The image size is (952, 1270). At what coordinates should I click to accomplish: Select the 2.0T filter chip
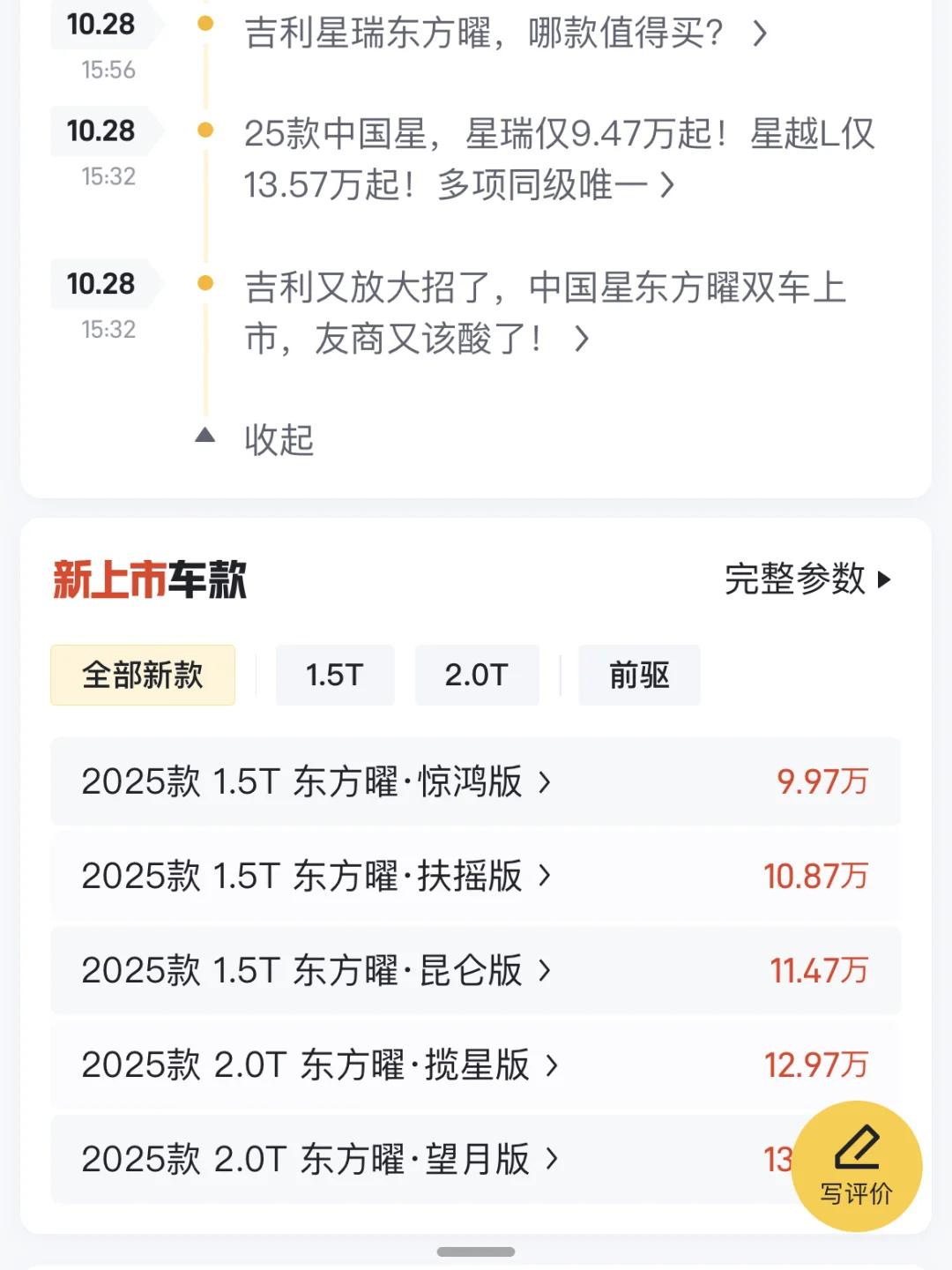point(477,675)
